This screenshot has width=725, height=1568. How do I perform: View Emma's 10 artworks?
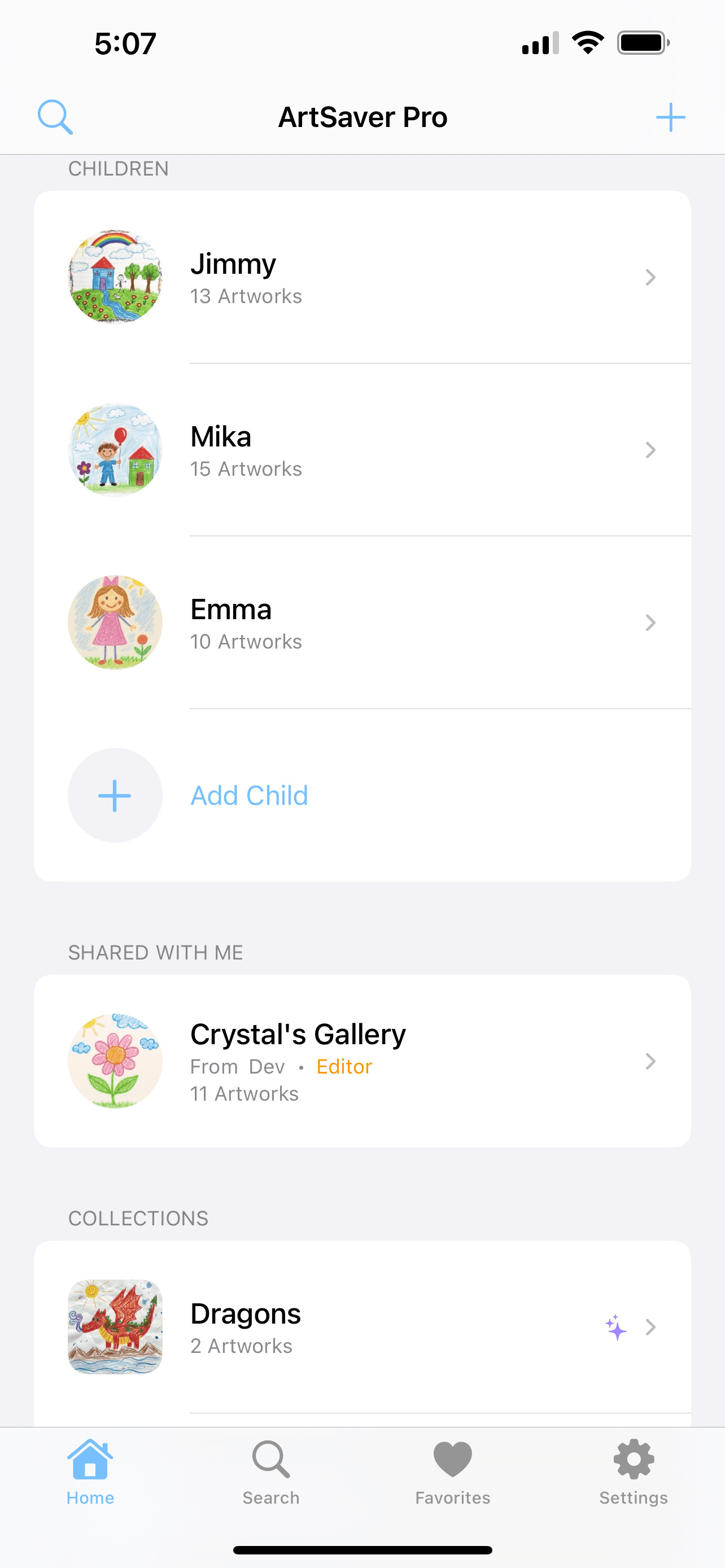[361, 623]
